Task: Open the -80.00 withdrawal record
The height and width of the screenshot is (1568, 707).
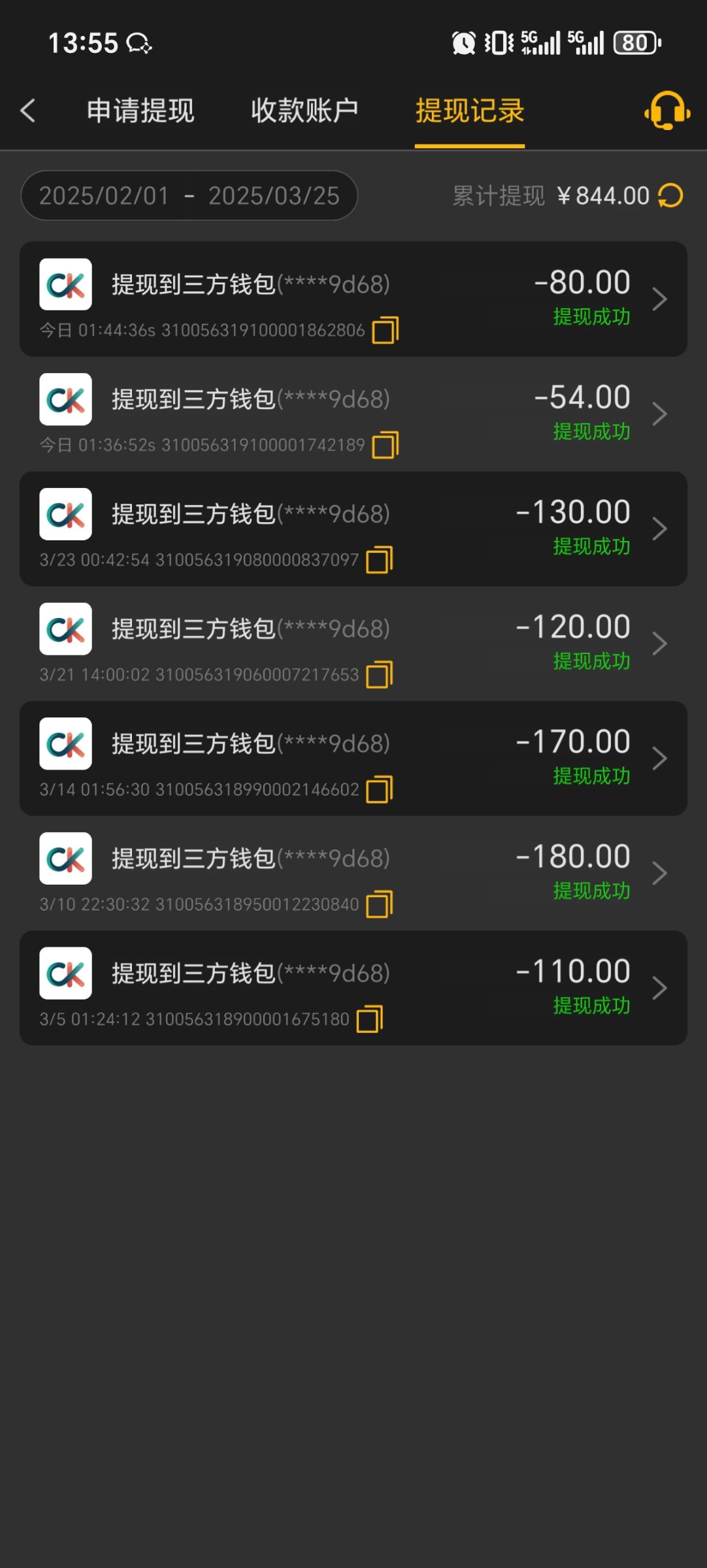Action: [x=353, y=299]
